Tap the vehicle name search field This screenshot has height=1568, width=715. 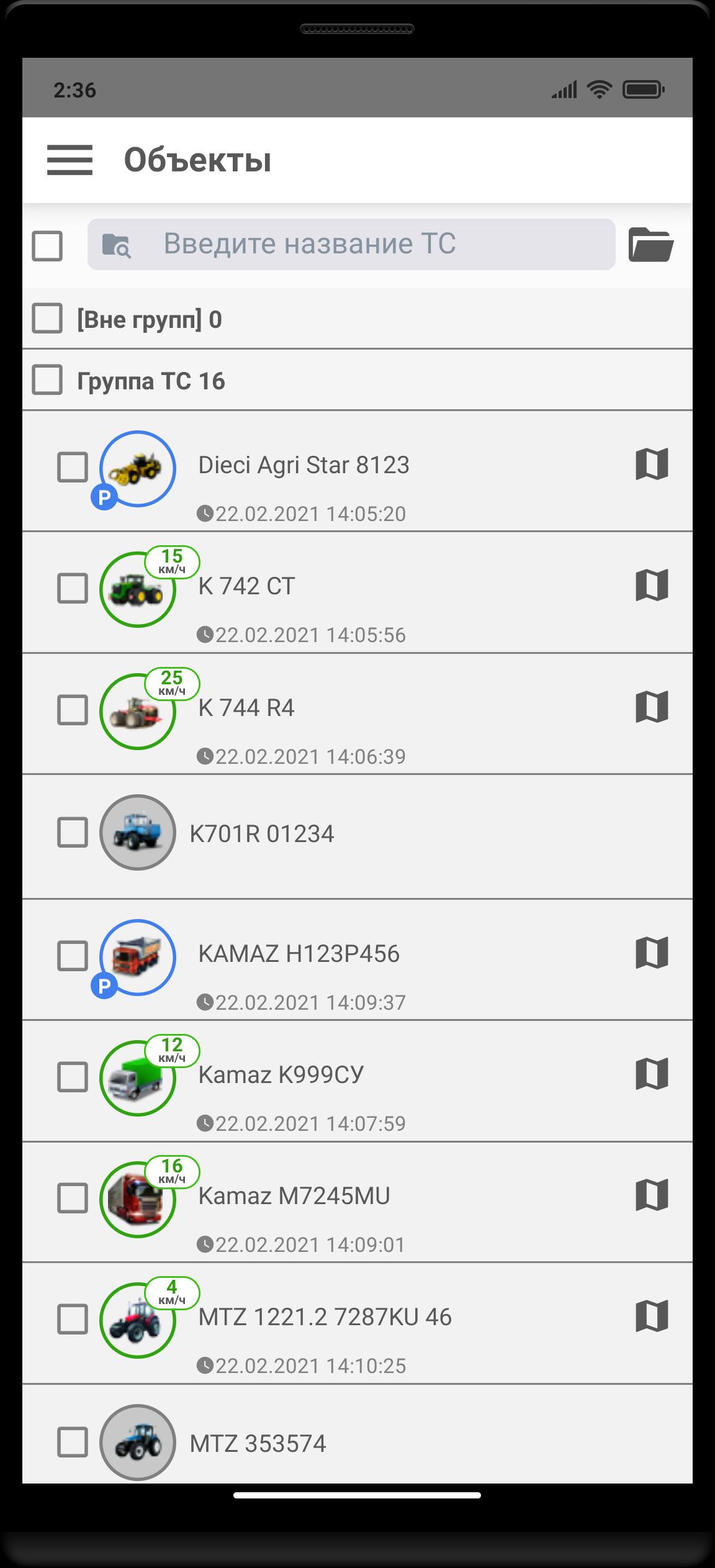(x=351, y=244)
